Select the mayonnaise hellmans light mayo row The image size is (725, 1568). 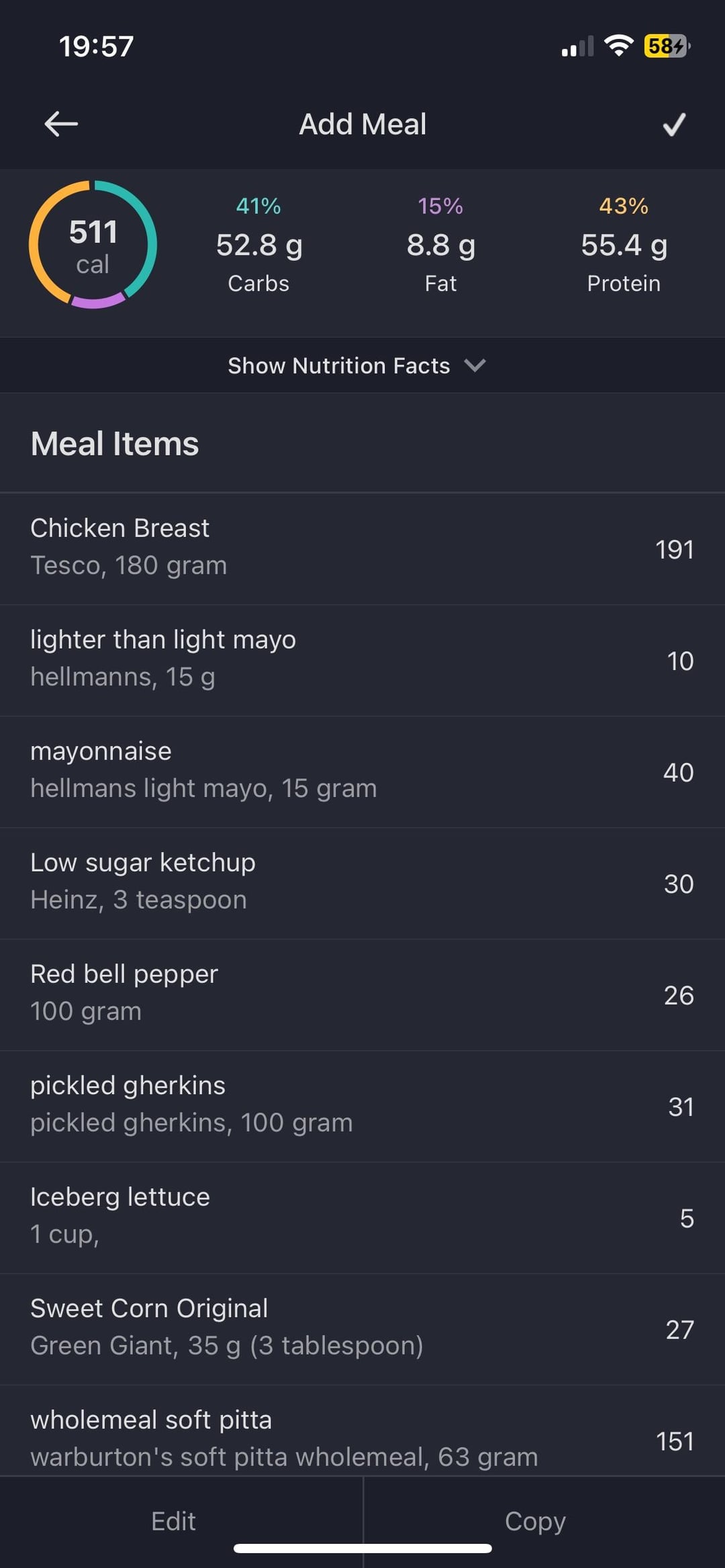pyautogui.click(x=362, y=772)
